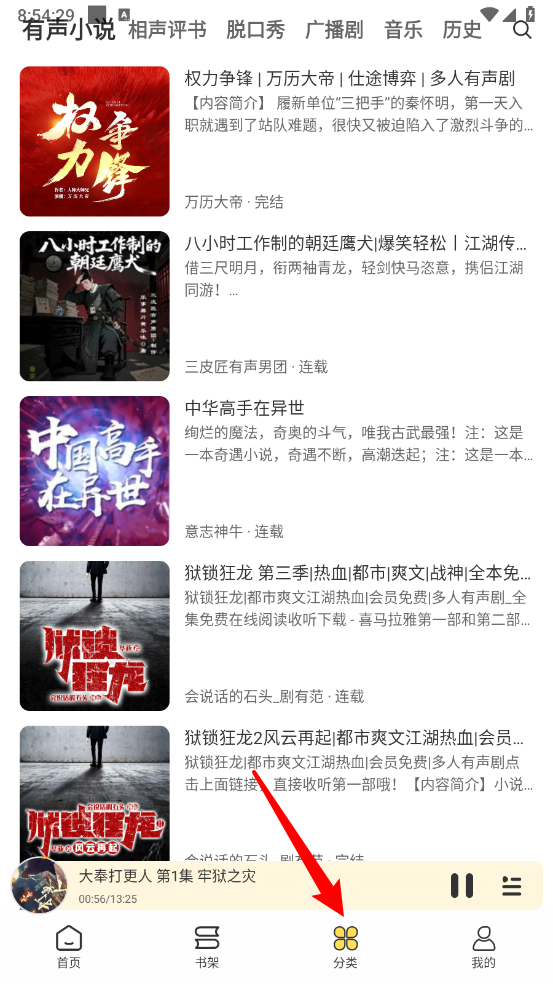Open the 历史 category tab
This screenshot has height=984, width=553.
pyautogui.click(x=461, y=29)
